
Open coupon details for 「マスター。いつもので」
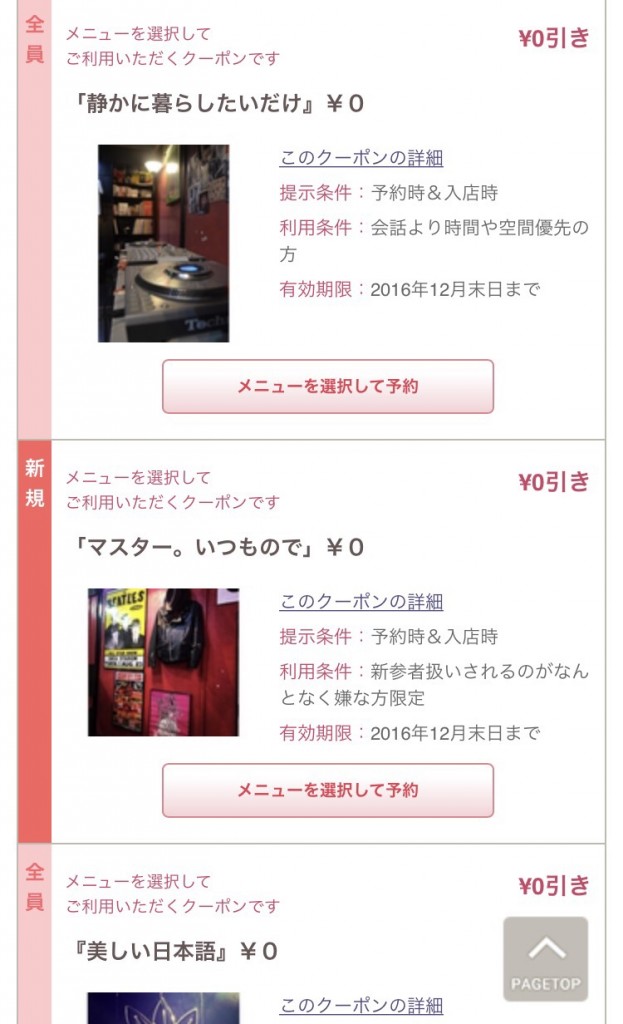[x=361, y=601]
